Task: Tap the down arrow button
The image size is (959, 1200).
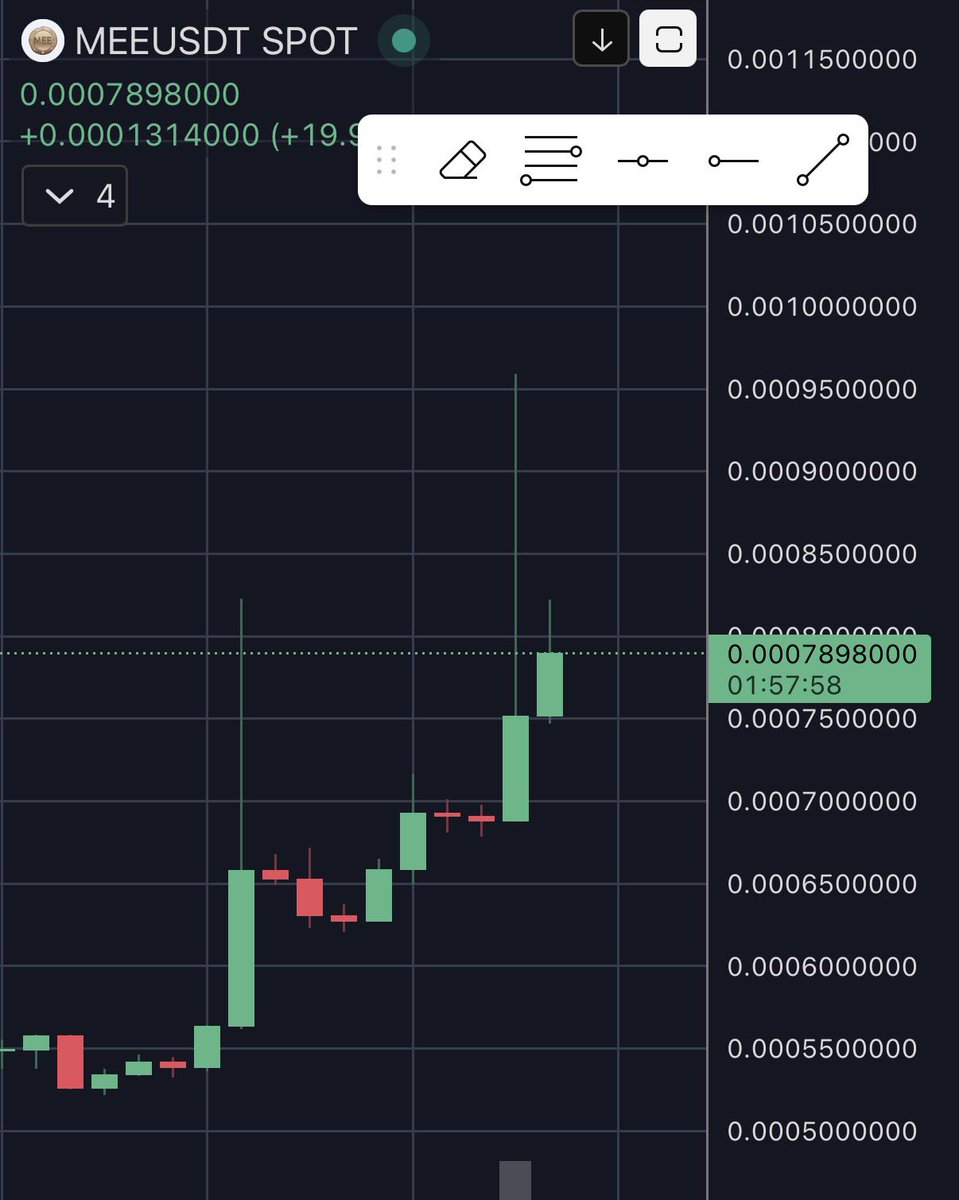Action: 601,40
